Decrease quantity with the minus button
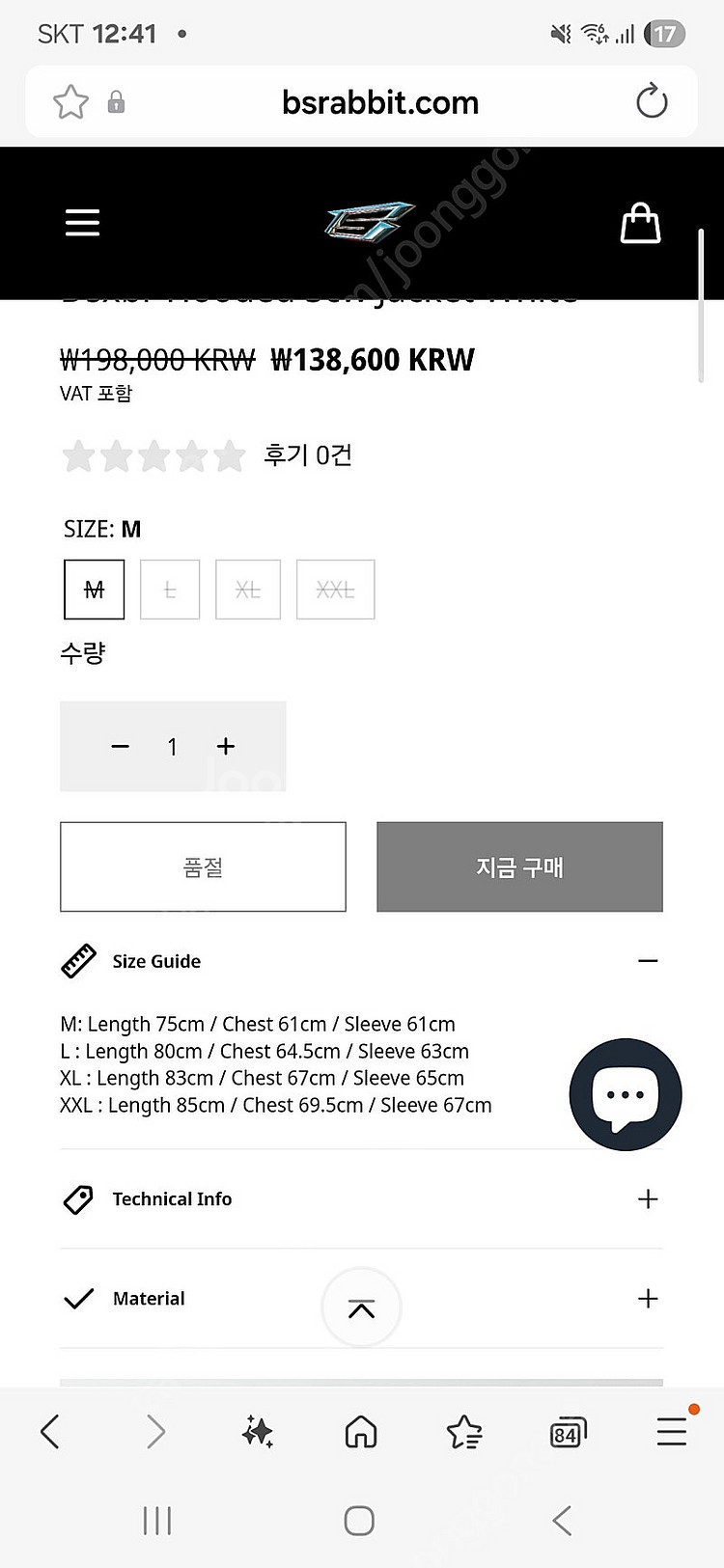724x1568 pixels. [121, 746]
